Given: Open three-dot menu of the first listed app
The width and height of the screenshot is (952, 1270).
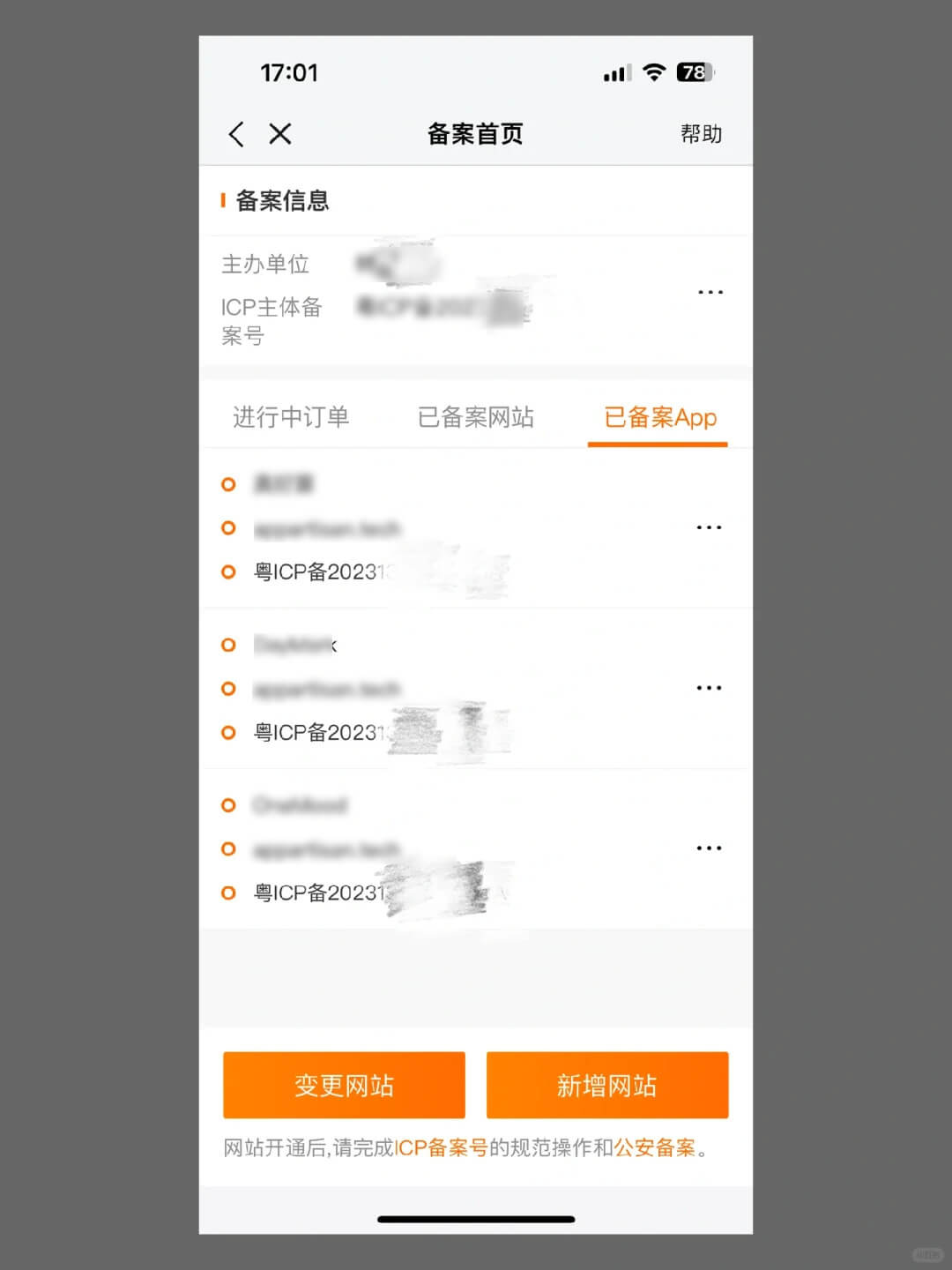Looking at the screenshot, I should tap(709, 527).
